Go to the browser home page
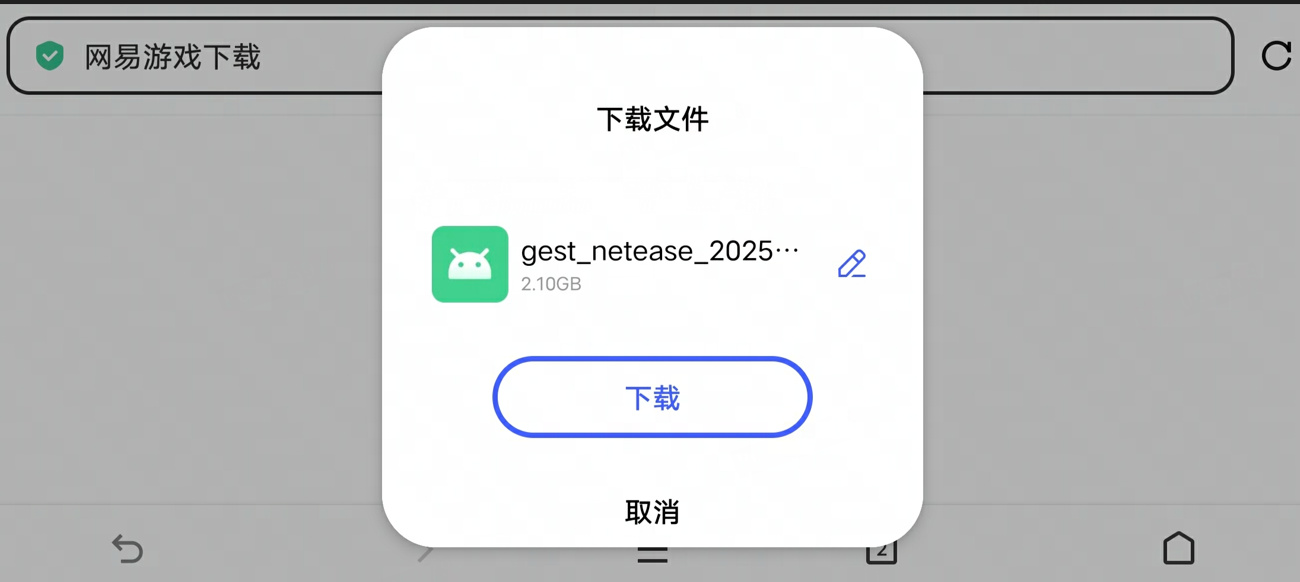 click(1178, 548)
